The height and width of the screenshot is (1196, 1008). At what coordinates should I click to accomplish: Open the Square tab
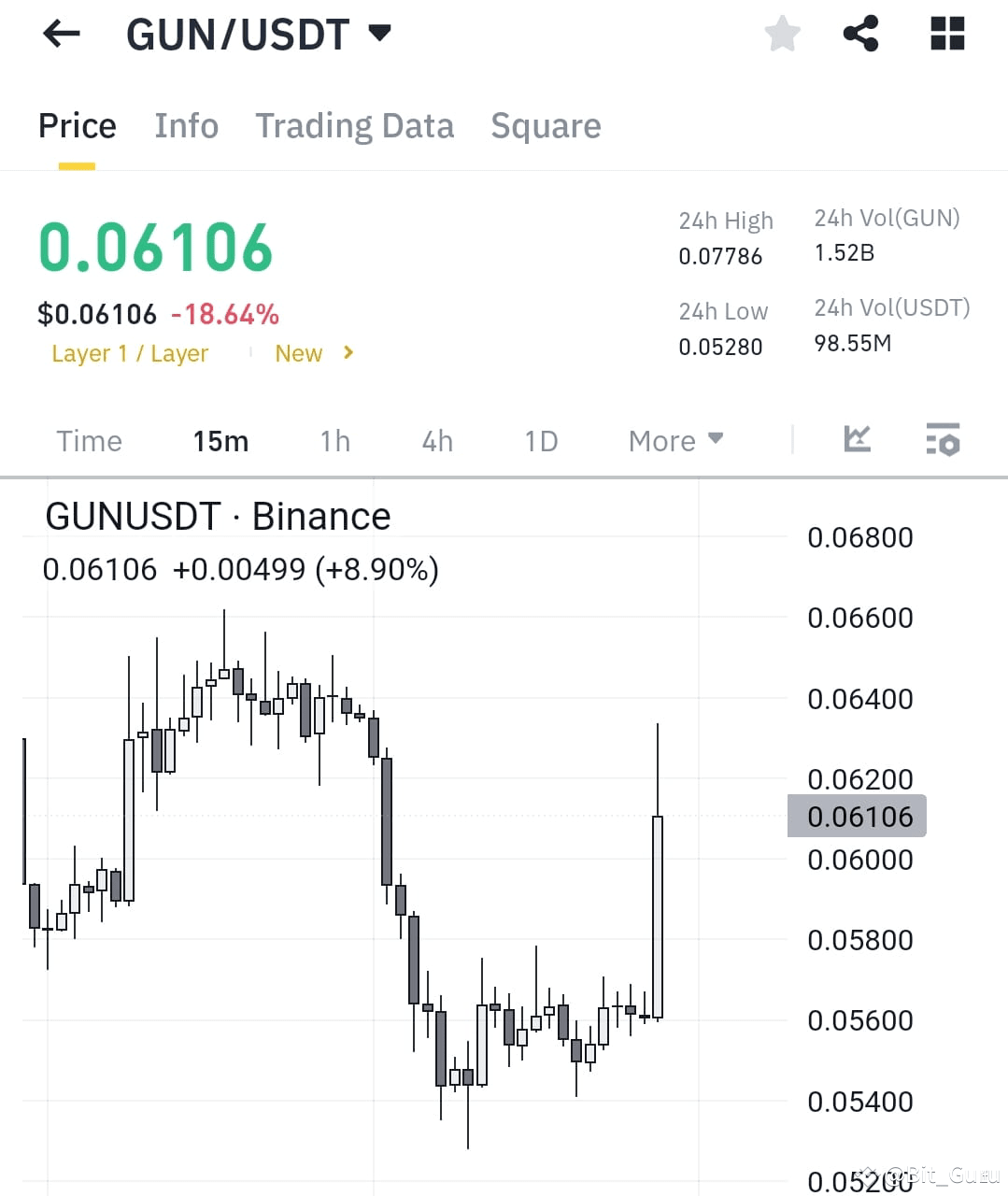[x=546, y=125]
